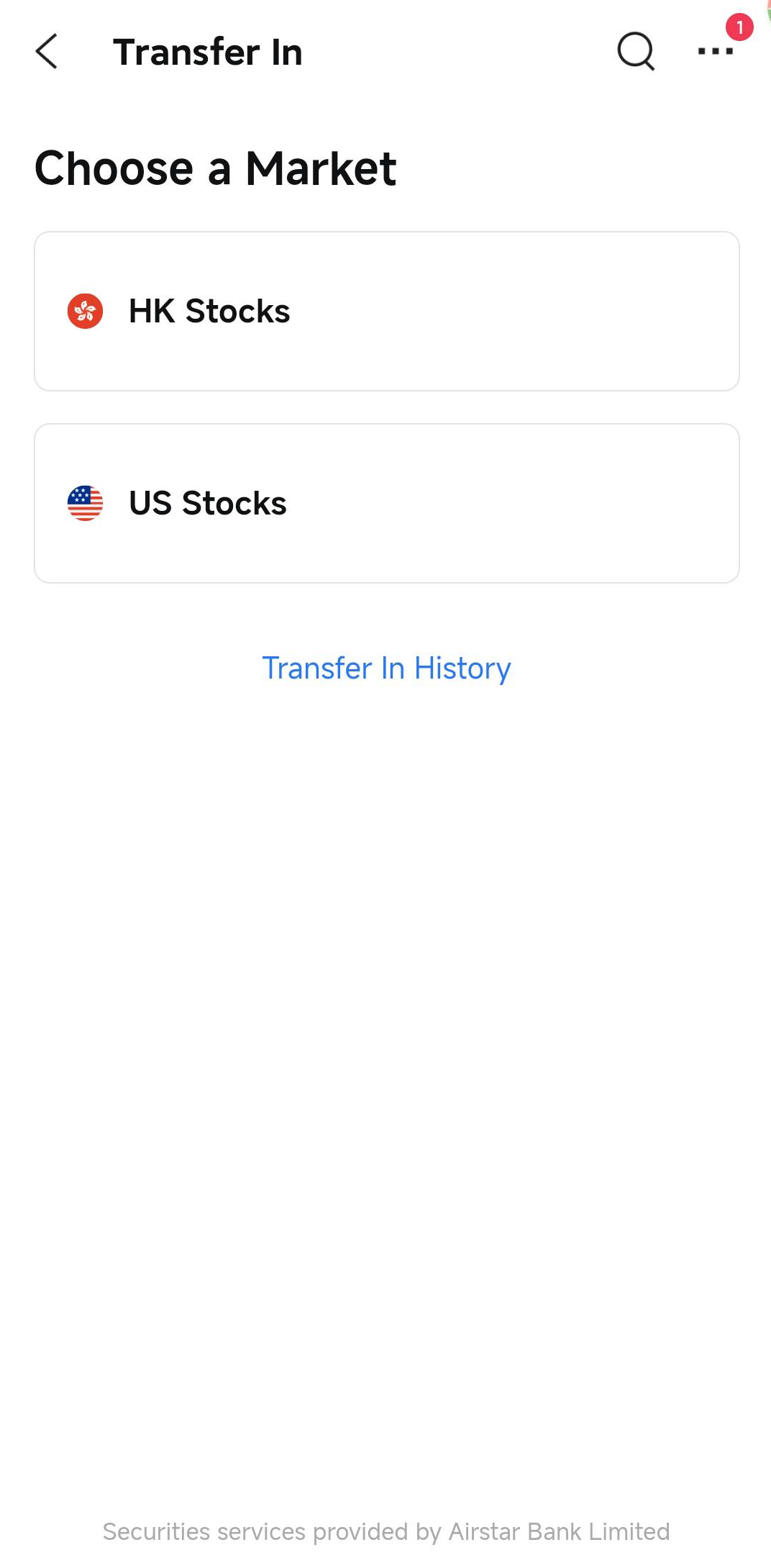The height and width of the screenshot is (1568, 771).
Task: View Transfer In History
Action: click(x=386, y=668)
